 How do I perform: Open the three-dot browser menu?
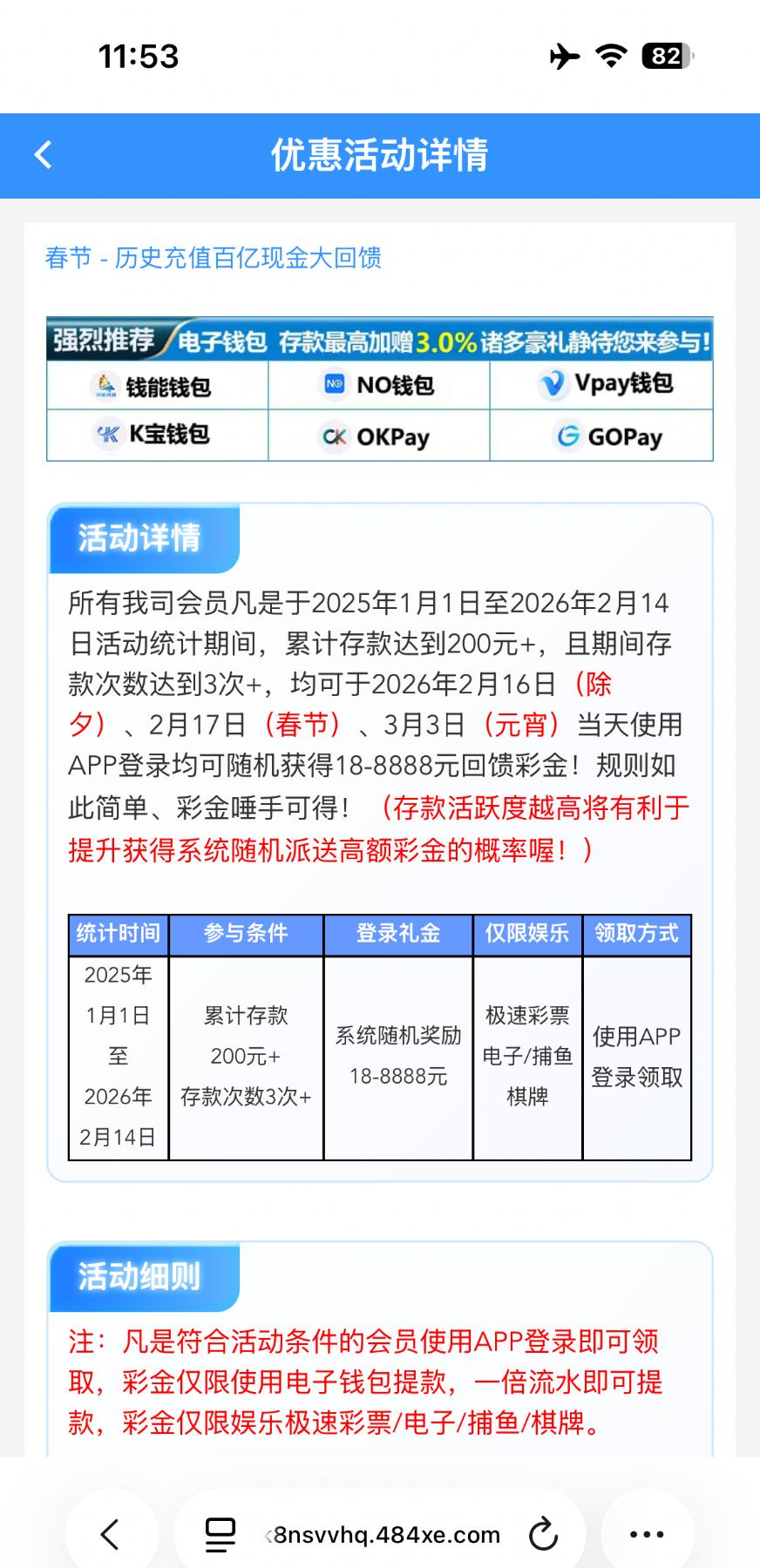click(646, 1534)
